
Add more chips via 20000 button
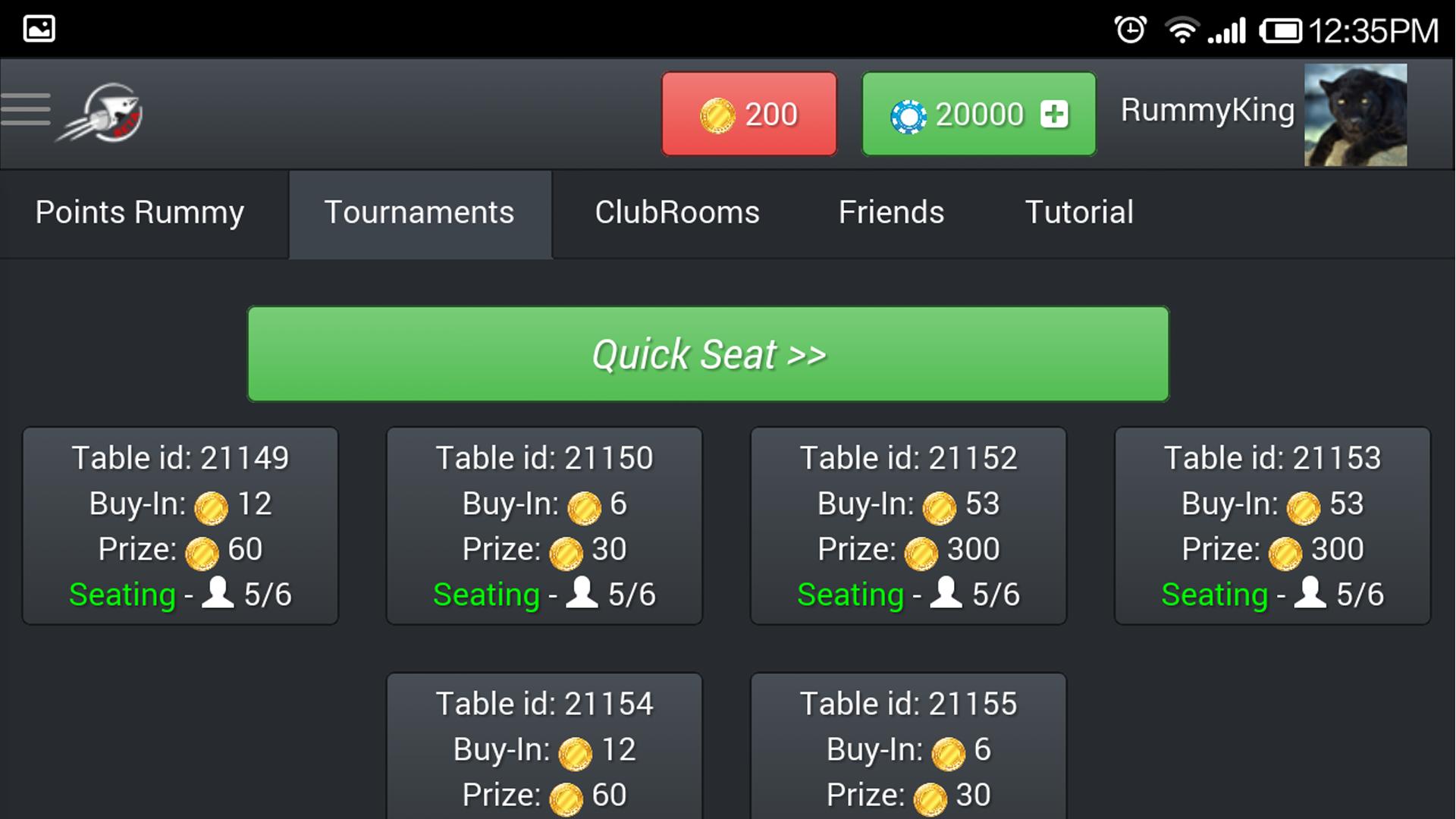point(978,115)
